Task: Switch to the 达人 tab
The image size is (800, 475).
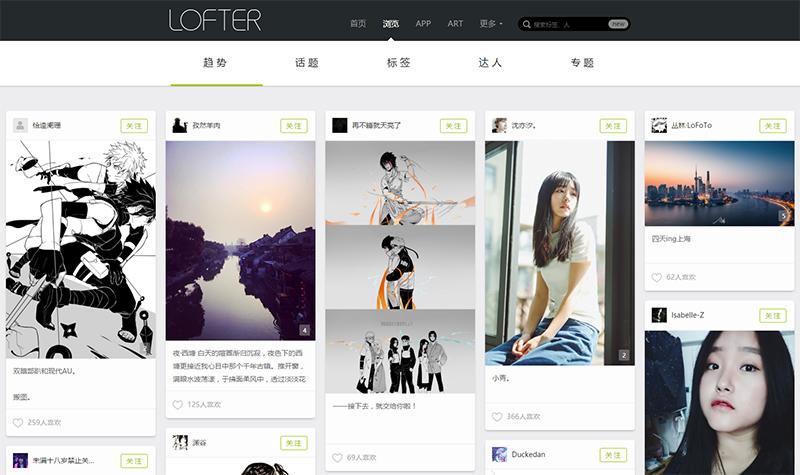Action: (x=490, y=62)
